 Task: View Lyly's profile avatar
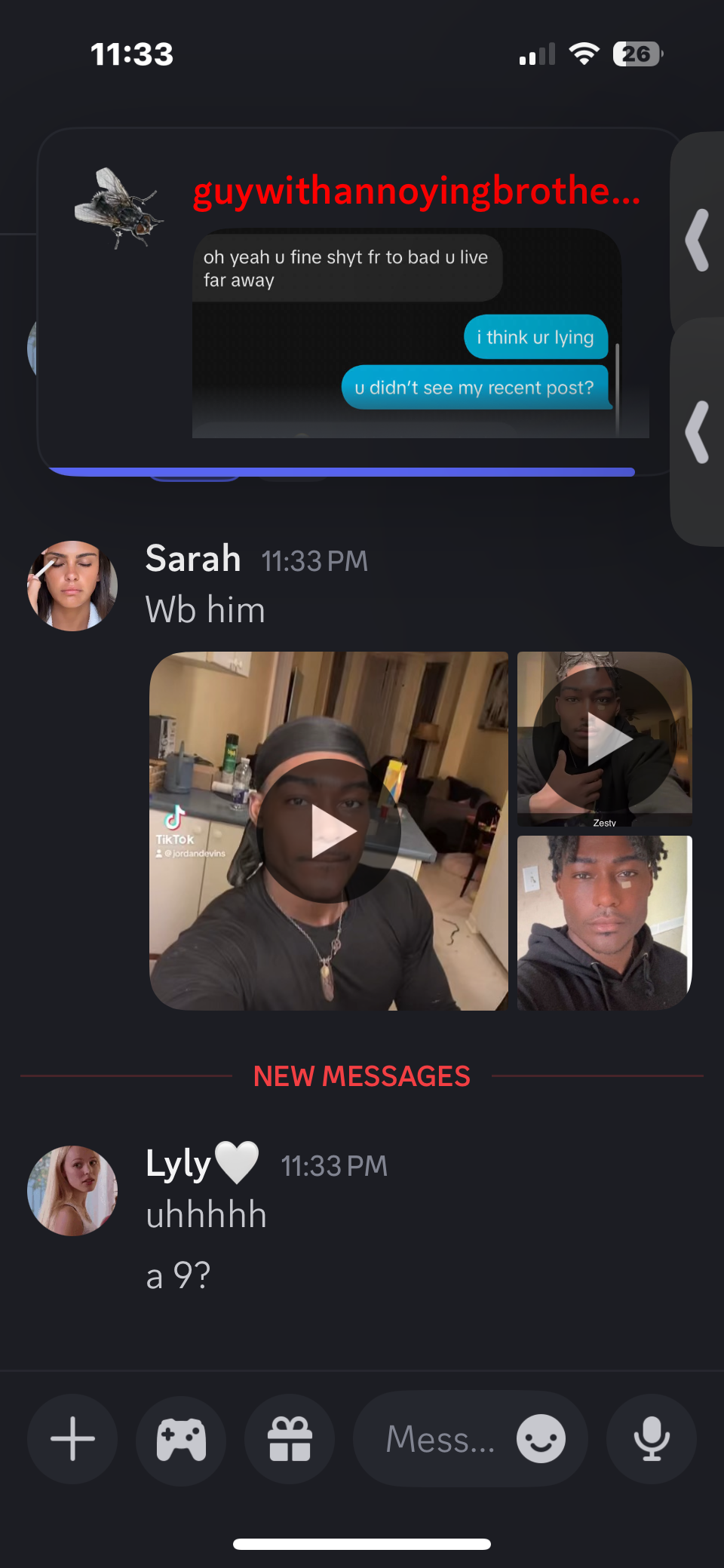point(72,1191)
